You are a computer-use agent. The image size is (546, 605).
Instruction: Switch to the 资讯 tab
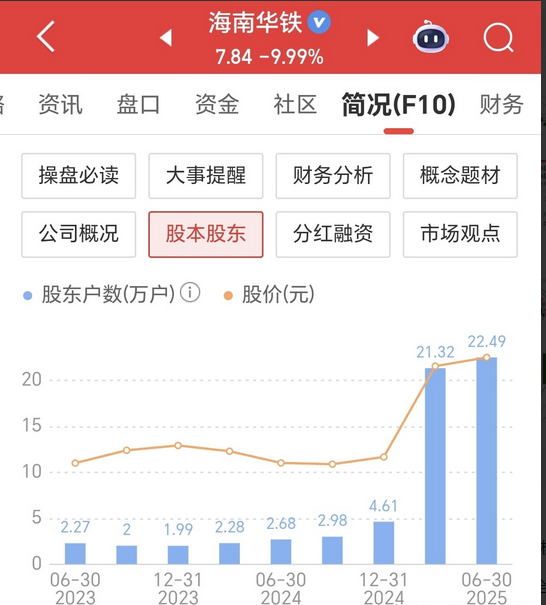pos(61,104)
